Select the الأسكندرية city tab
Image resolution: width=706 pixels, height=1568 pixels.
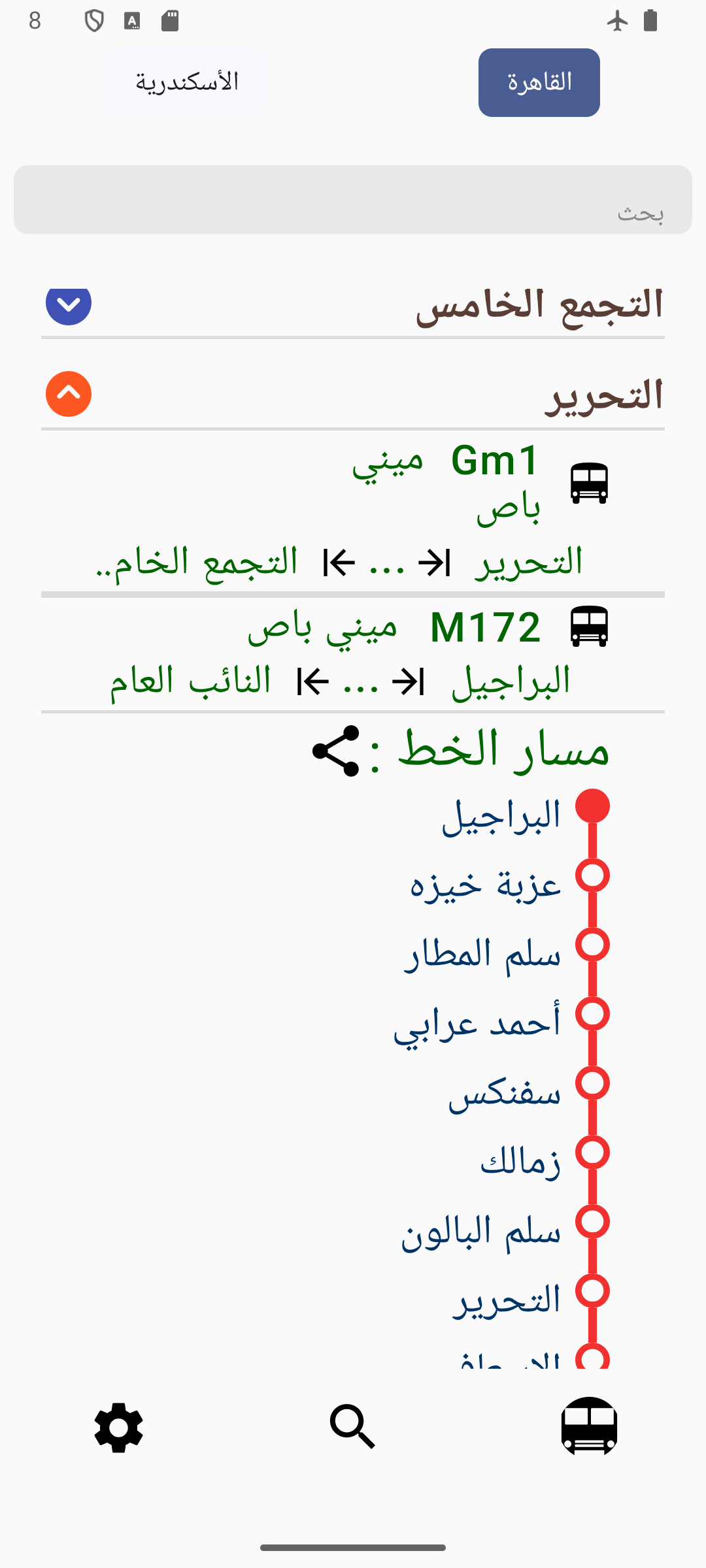pos(186,82)
